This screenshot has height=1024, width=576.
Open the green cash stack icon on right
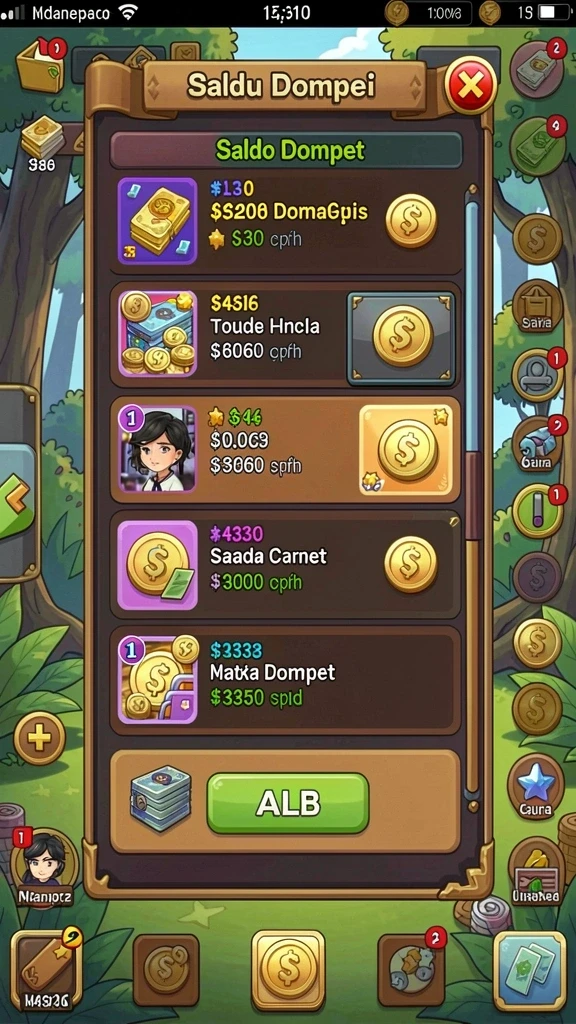pos(537,147)
